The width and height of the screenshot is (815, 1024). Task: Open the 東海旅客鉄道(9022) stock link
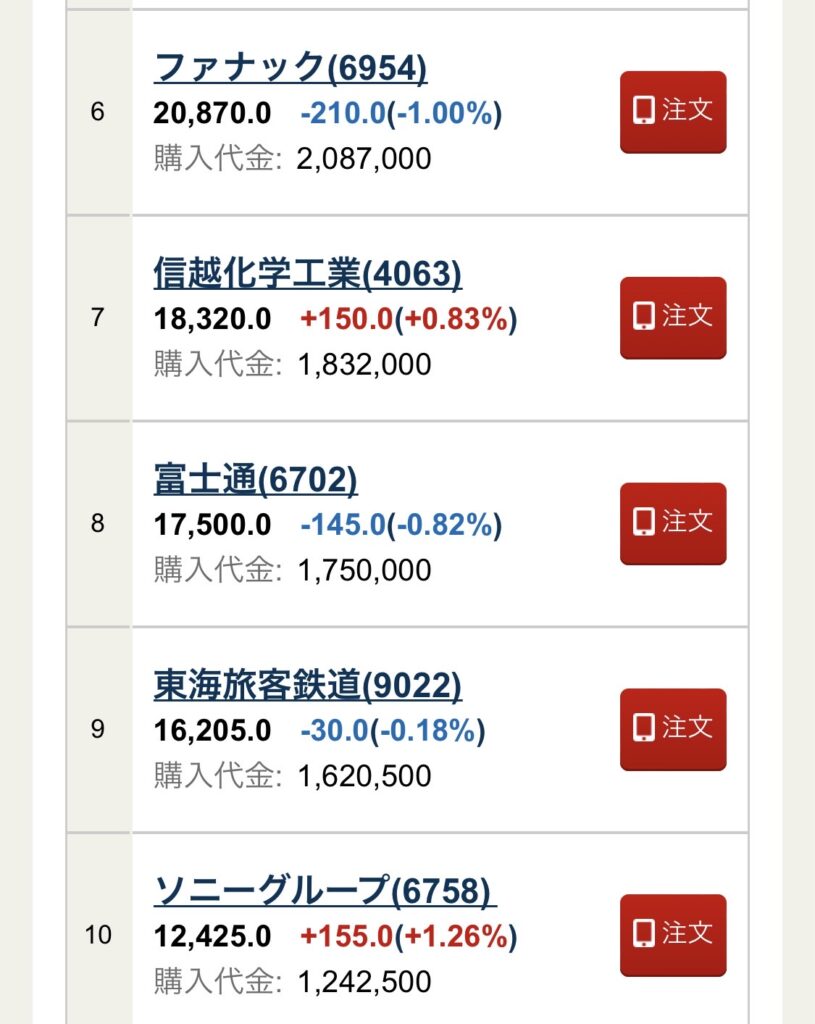pyautogui.click(x=308, y=685)
